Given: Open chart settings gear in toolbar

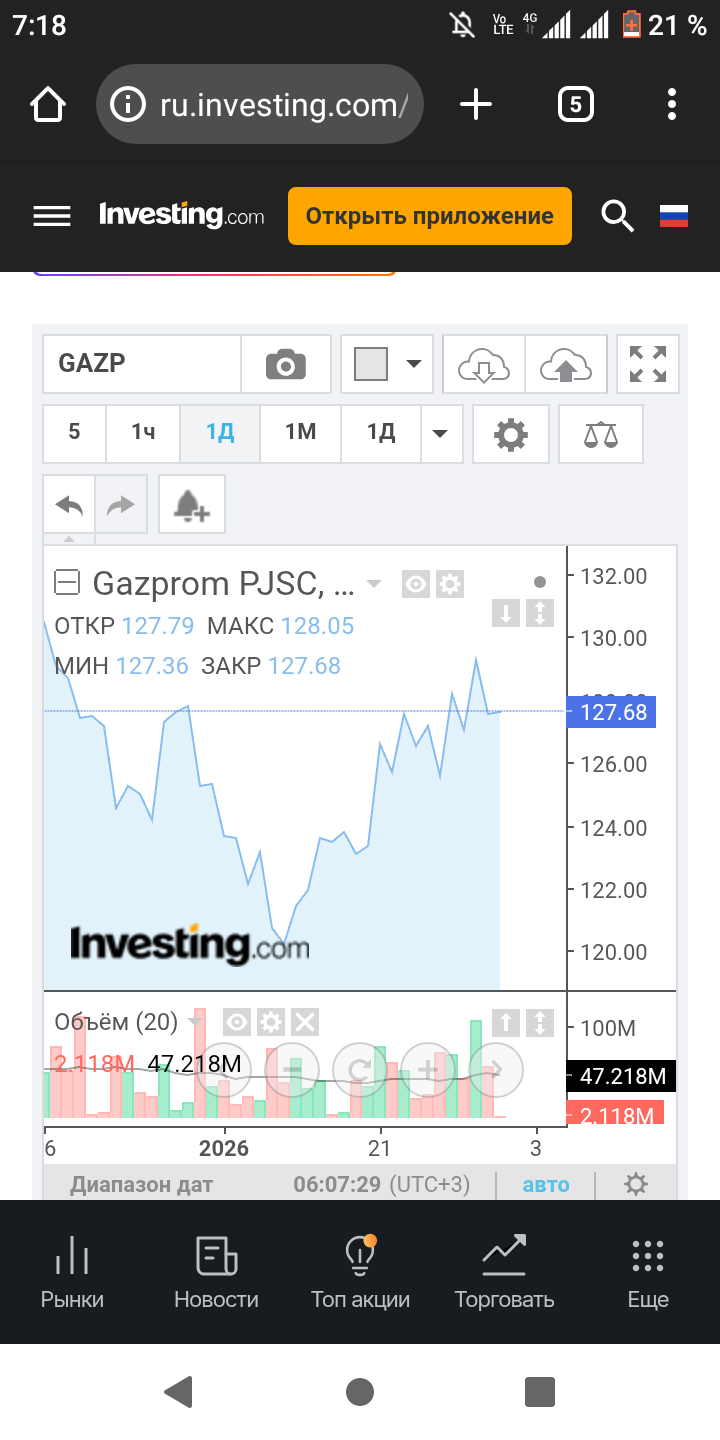Looking at the screenshot, I should pyautogui.click(x=511, y=434).
